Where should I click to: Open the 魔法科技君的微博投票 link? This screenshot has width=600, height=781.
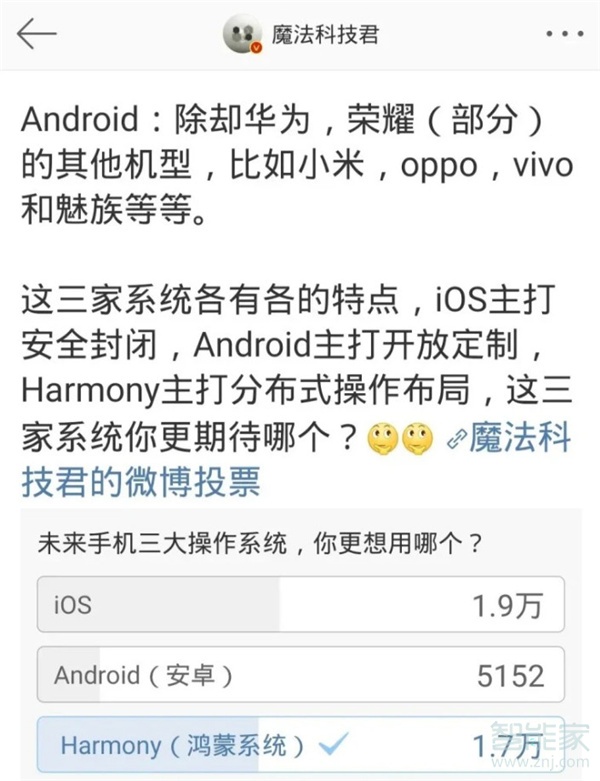point(140,481)
